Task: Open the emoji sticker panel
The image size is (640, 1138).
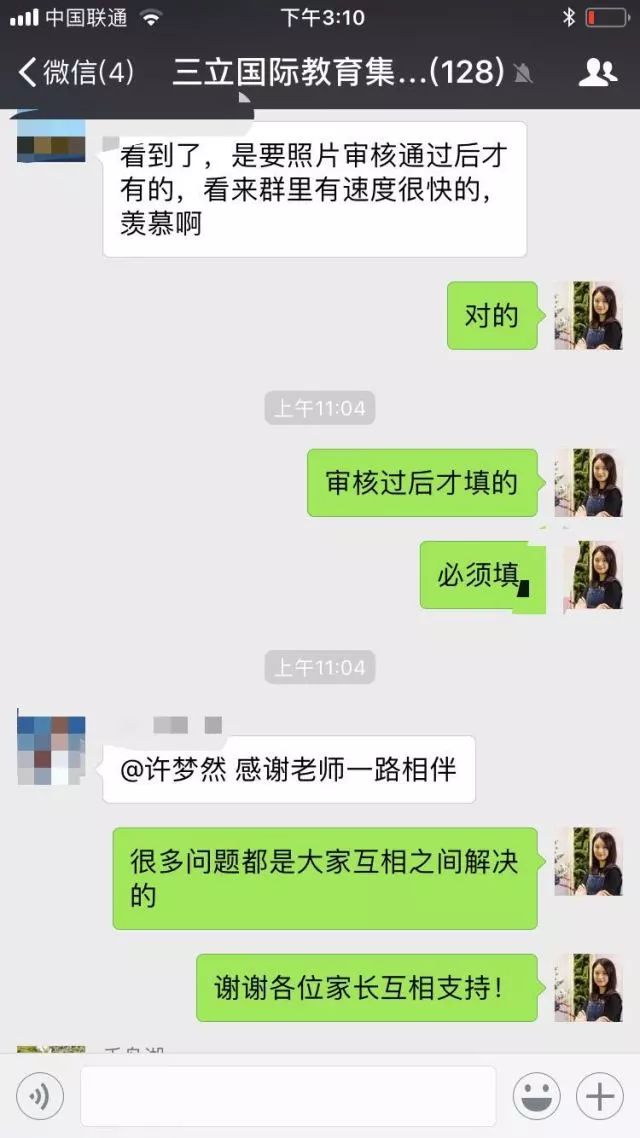Action: click(536, 1097)
